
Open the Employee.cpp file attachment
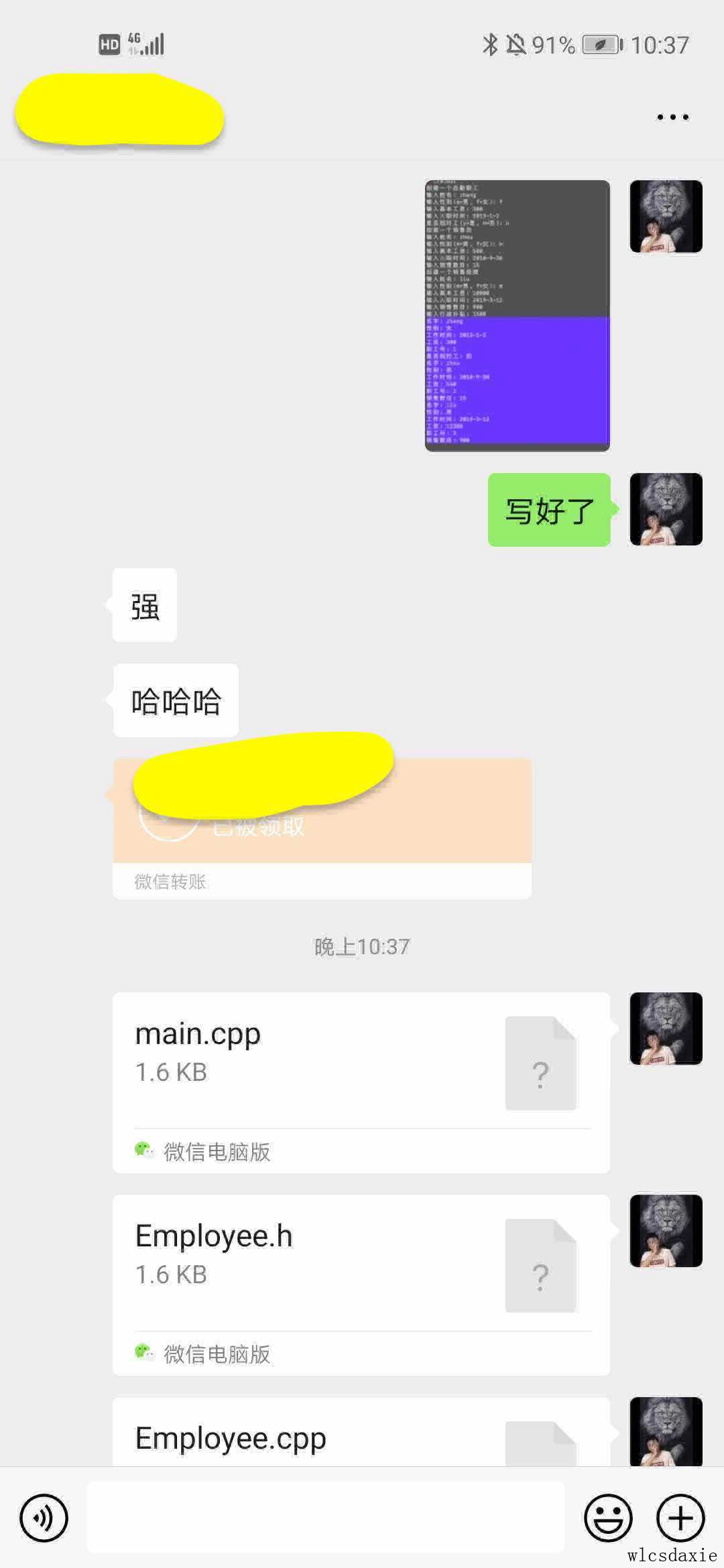(361, 1437)
